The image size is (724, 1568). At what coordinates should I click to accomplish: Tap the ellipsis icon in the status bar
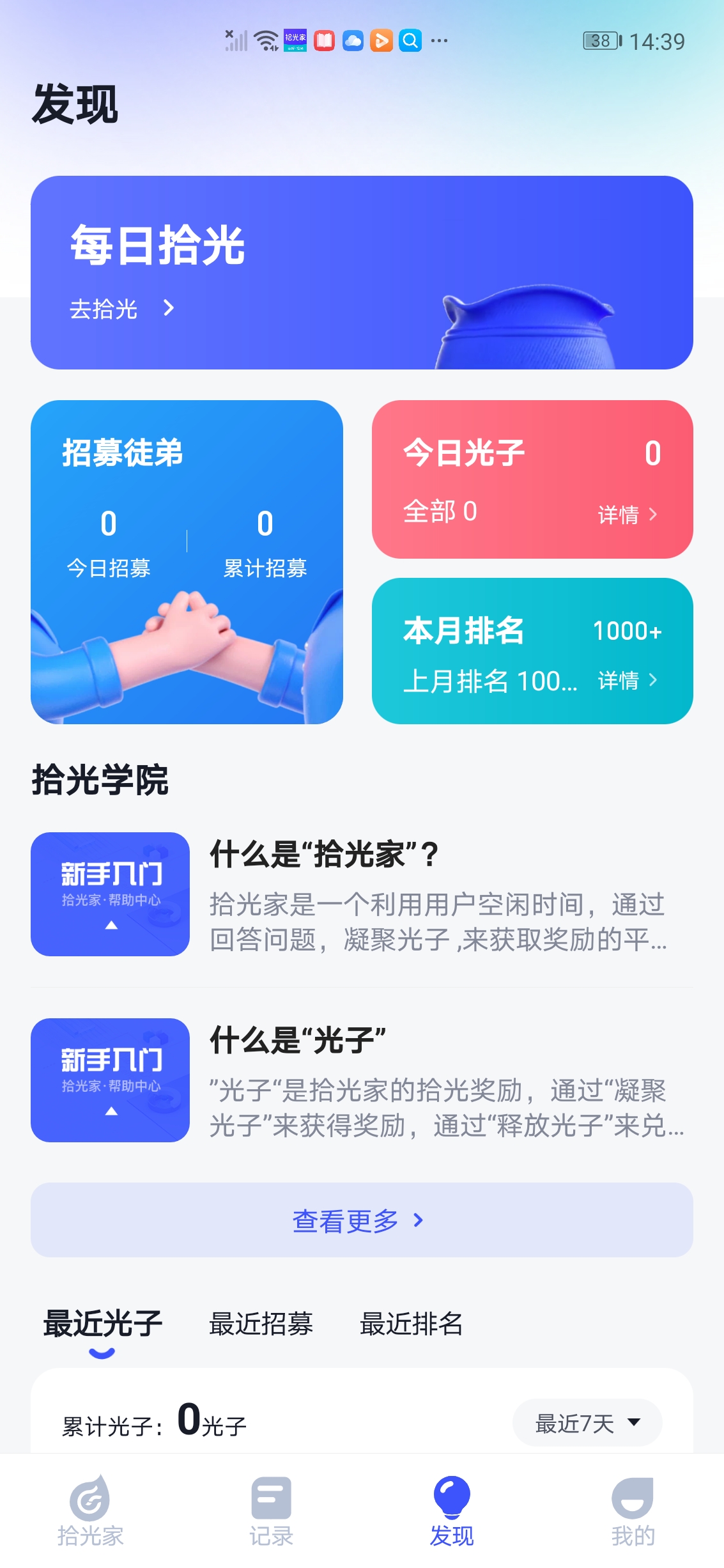point(438,40)
